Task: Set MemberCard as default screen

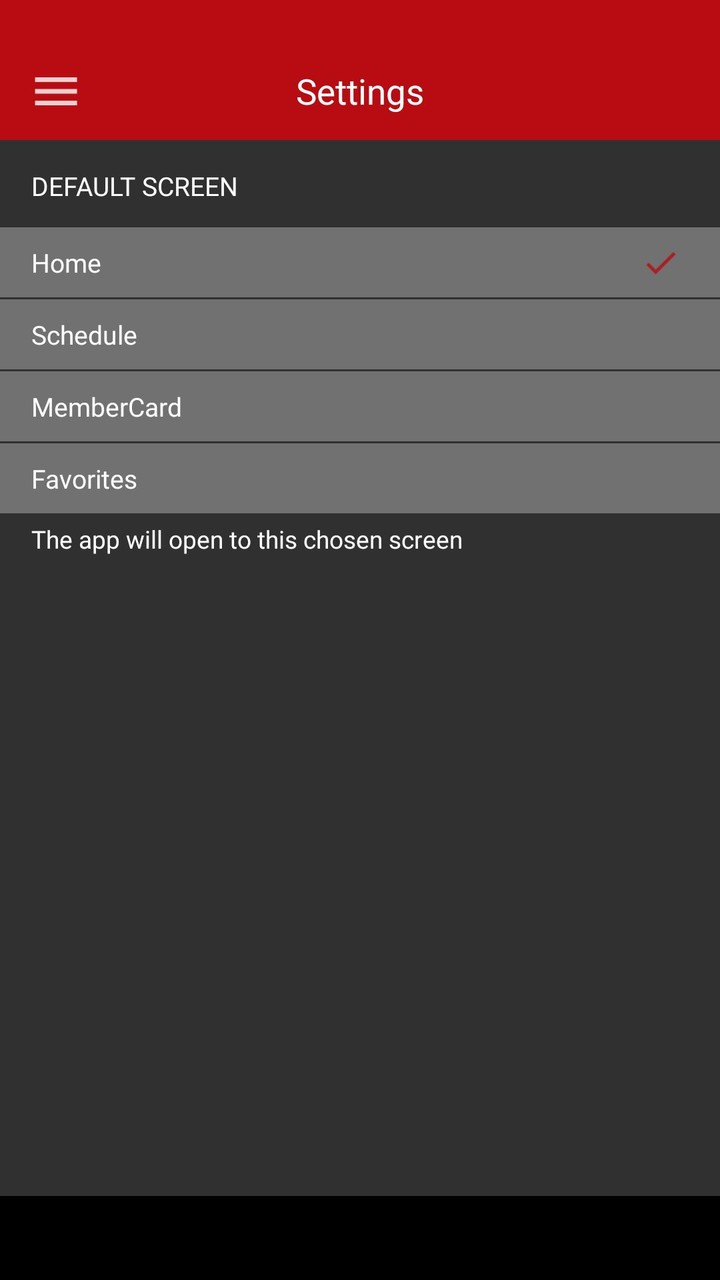Action: [x=360, y=407]
